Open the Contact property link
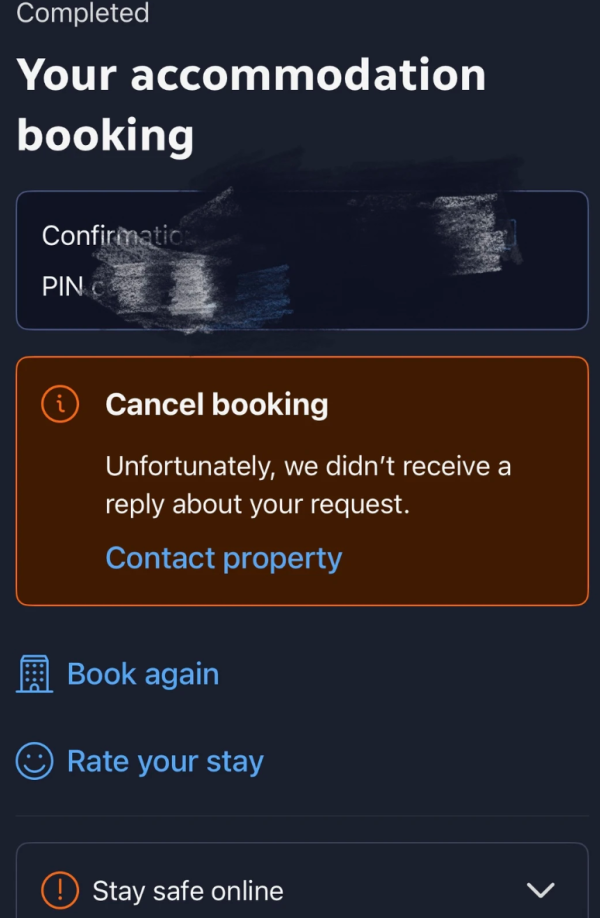This screenshot has height=918, width=600. coord(223,558)
